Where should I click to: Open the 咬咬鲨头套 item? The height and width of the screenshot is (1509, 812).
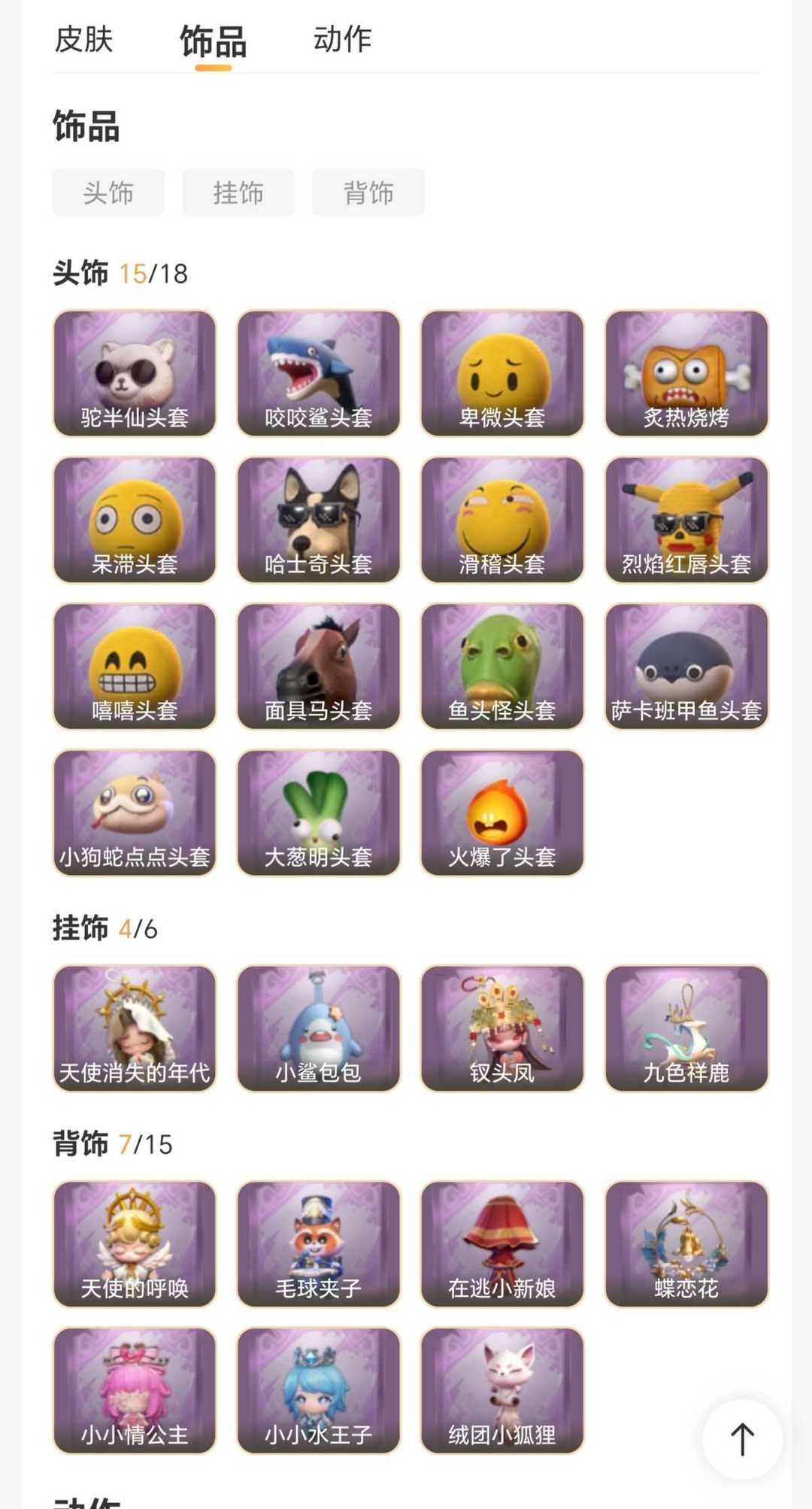click(319, 373)
